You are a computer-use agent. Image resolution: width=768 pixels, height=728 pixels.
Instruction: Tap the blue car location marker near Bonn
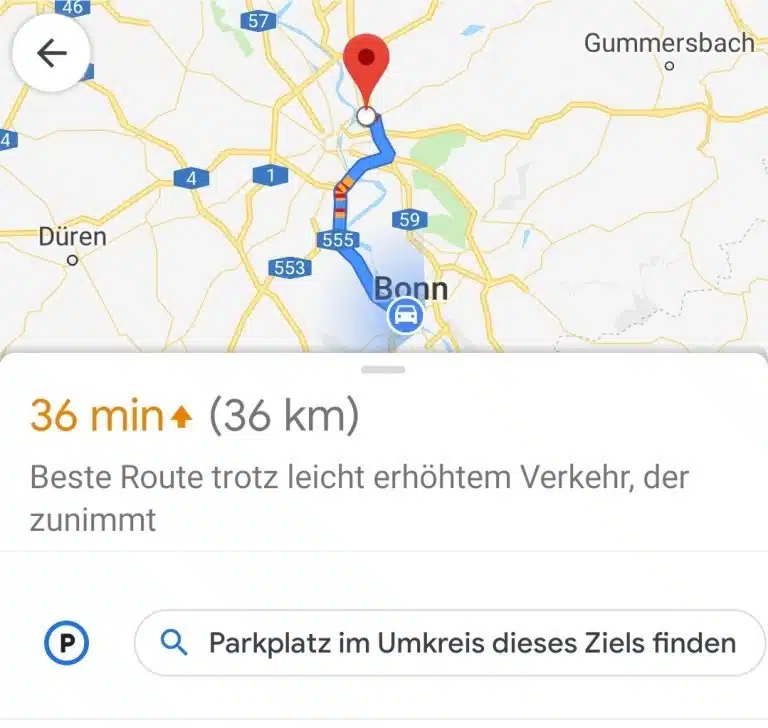[404, 318]
